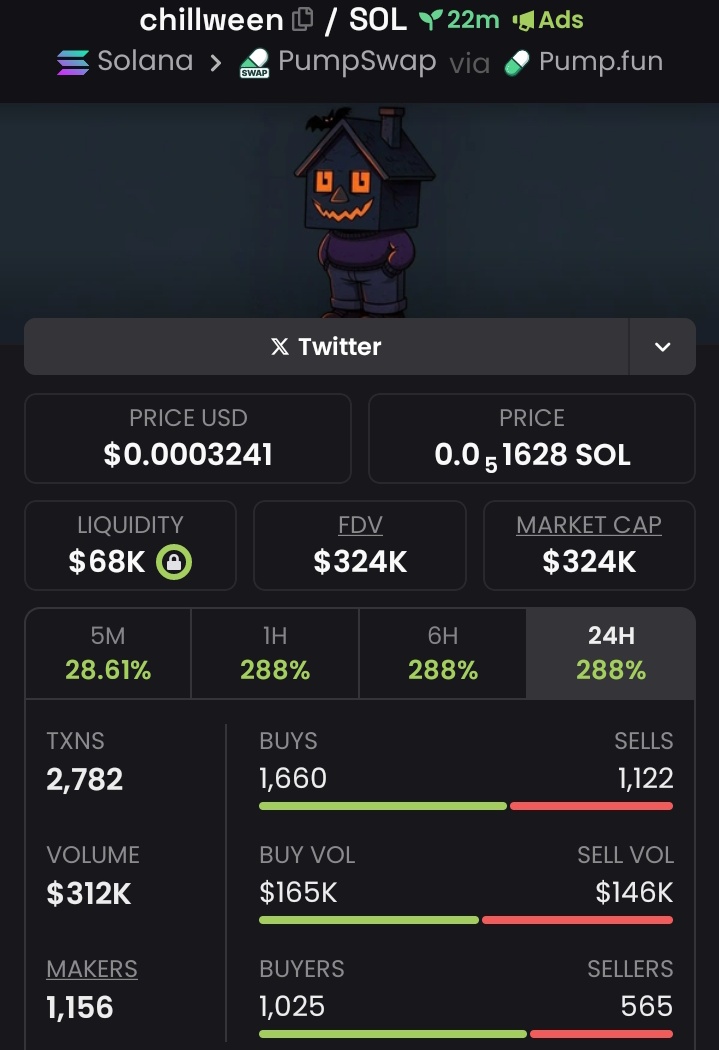This screenshot has width=719, height=1050.
Task: Select the 6H timeframe tab
Action: point(442,653)
